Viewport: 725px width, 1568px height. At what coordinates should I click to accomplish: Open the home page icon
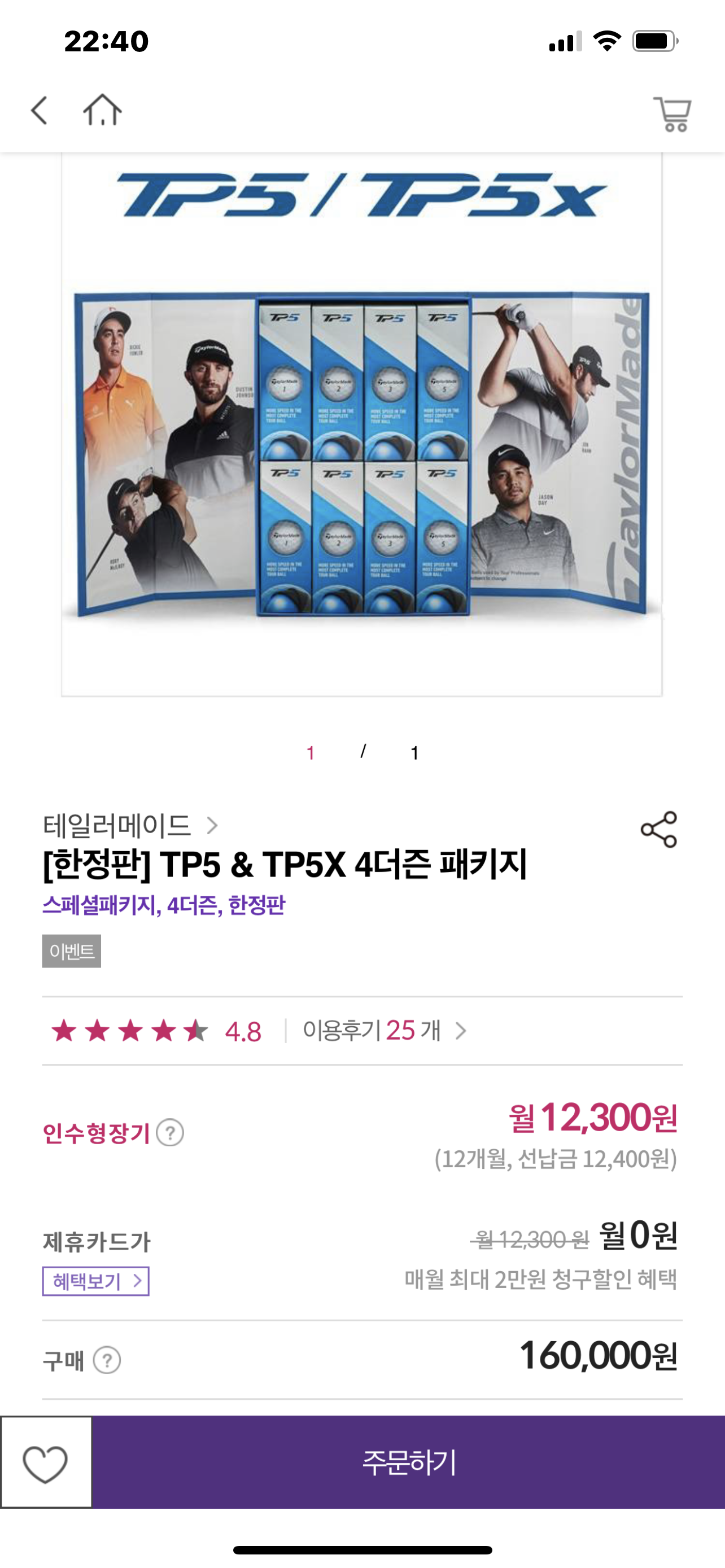[x=102, y=110]
